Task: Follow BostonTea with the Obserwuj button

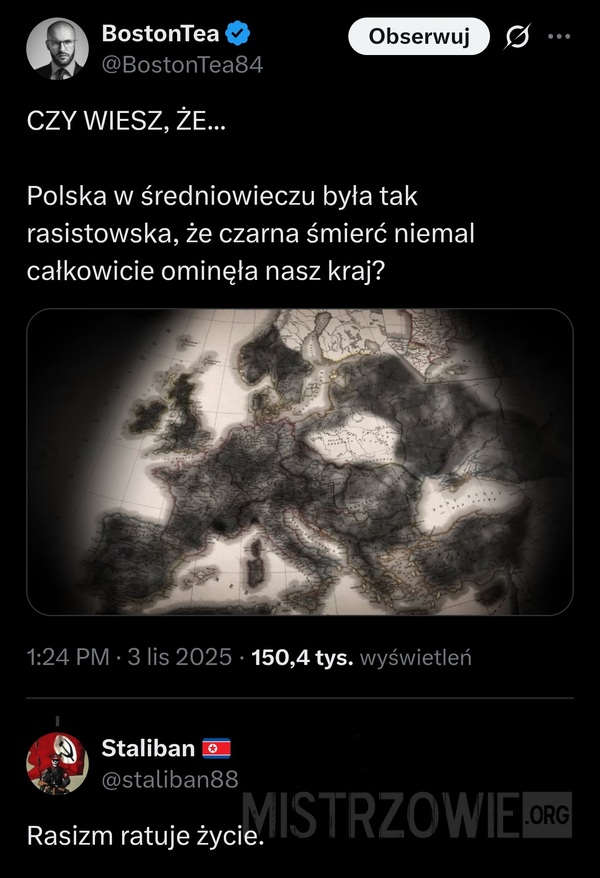Action: pyautogui.click(x=419, y=37)
